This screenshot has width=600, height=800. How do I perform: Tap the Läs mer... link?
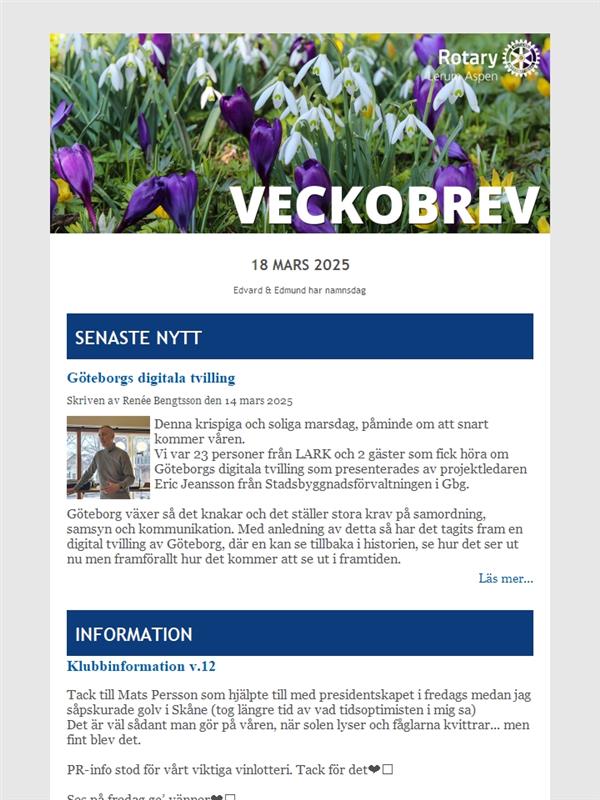(x=505, y=578)
